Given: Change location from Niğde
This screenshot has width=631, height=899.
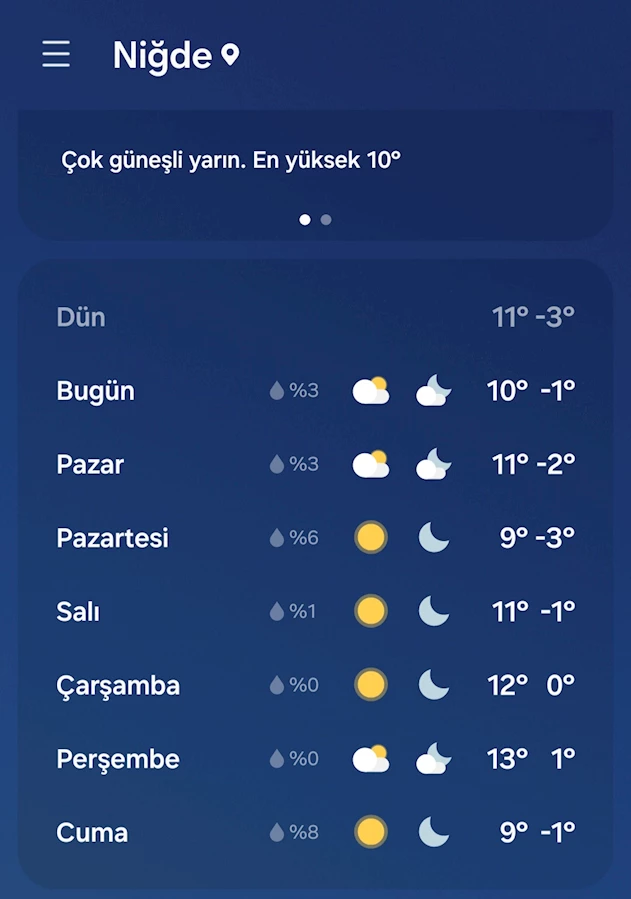Looking at the screenshot, I should pos(176,55).
